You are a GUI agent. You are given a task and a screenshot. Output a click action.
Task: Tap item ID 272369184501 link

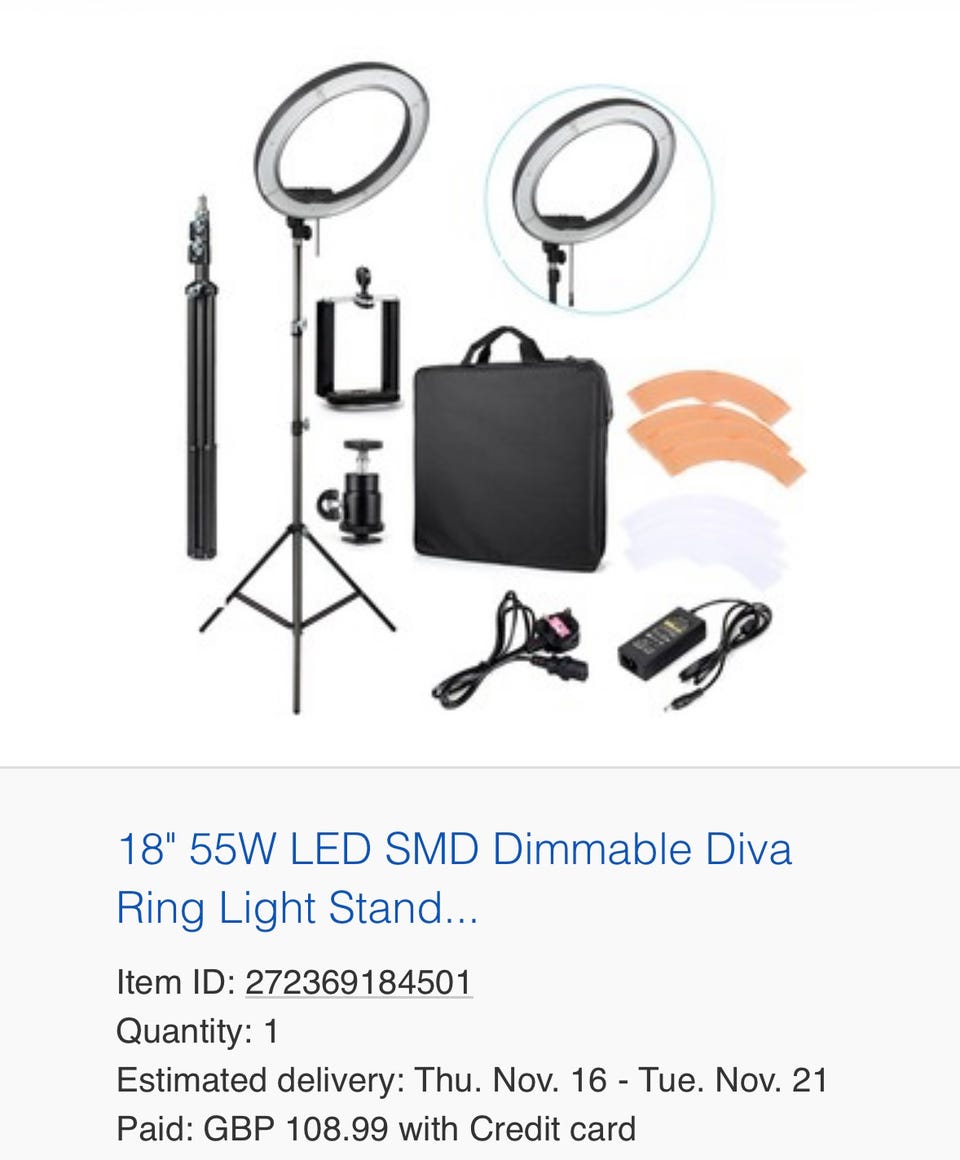[359, 981]
